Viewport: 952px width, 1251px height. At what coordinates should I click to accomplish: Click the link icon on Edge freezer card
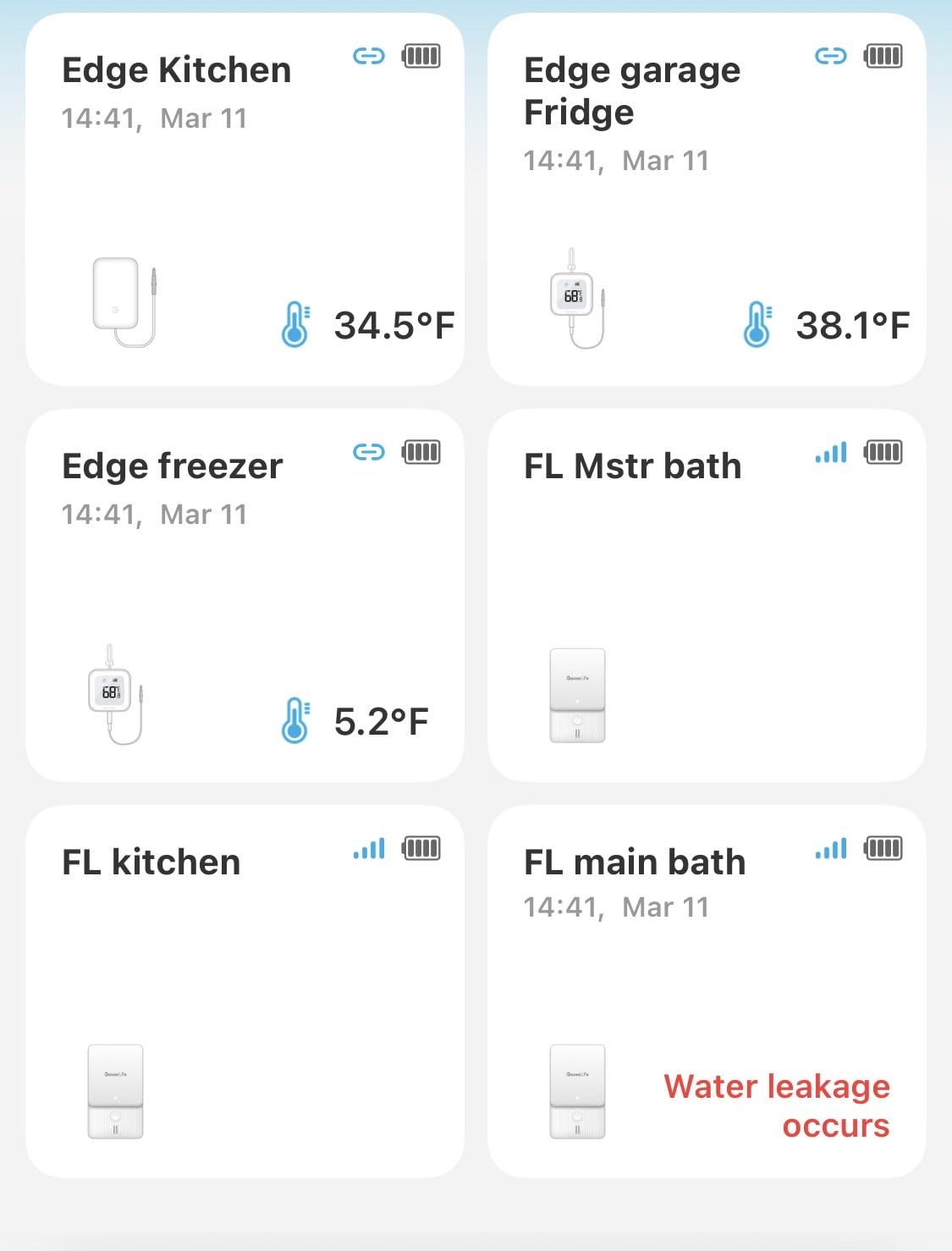[368, 452]
